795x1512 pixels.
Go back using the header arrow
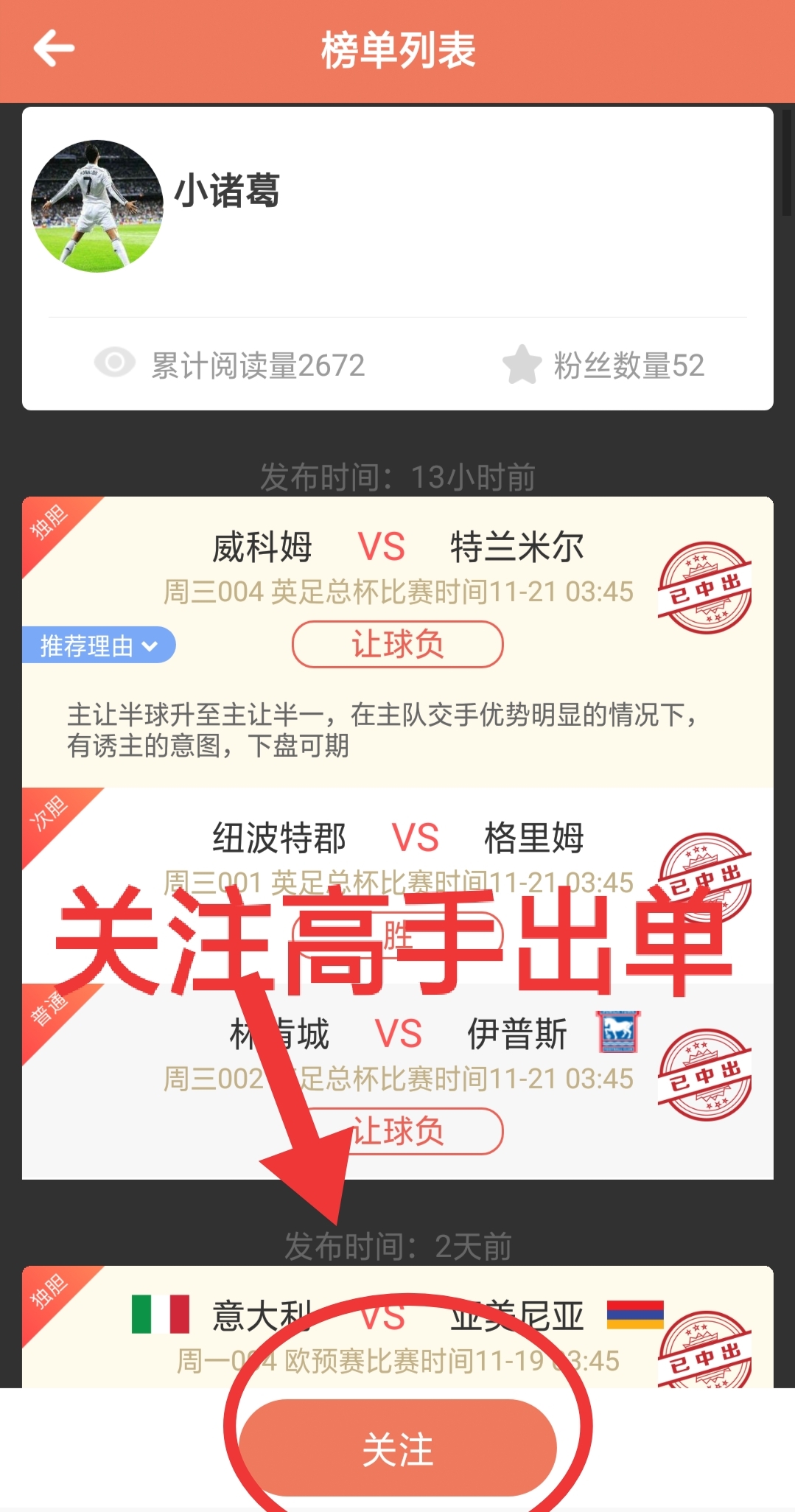pyautogui.click(x=54, y=49)
